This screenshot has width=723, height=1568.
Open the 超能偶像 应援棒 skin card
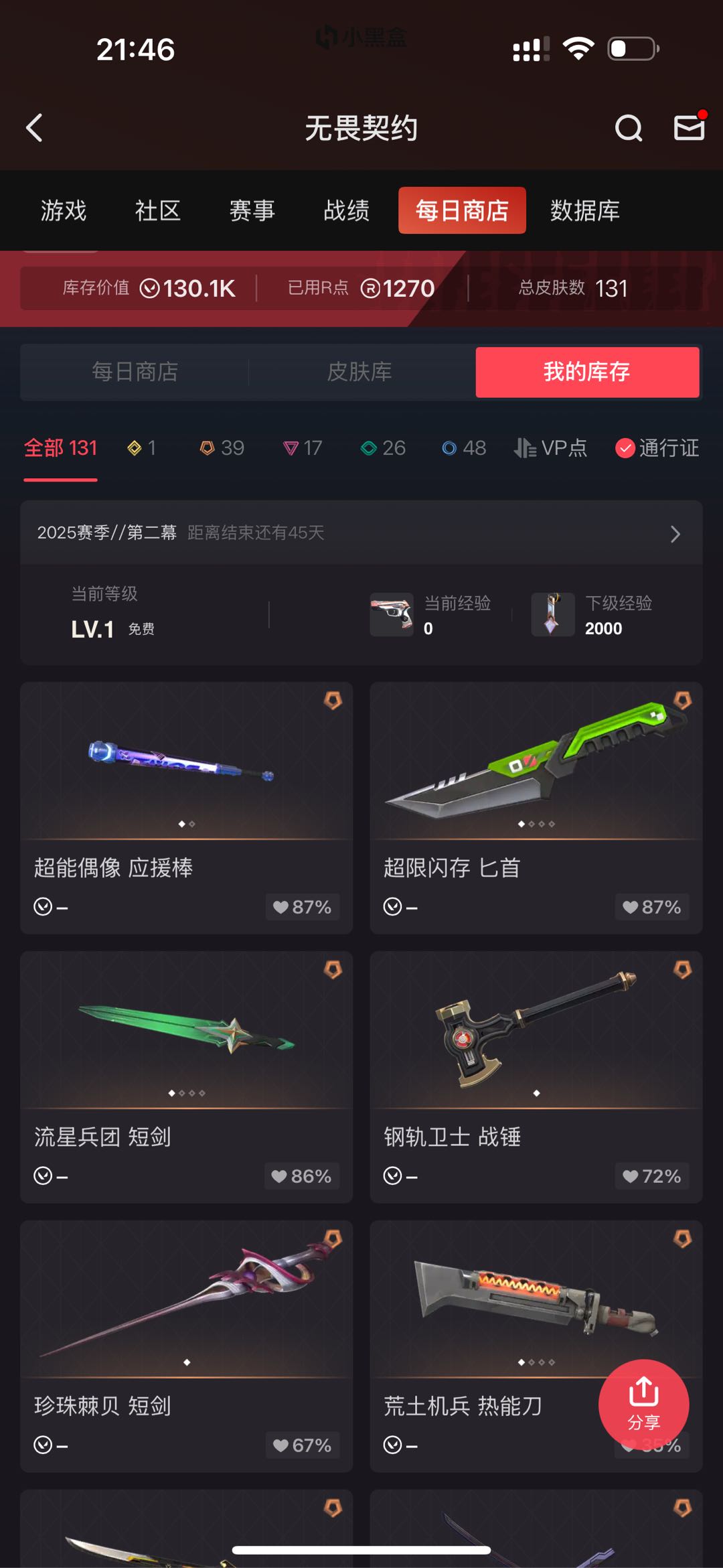186,808
